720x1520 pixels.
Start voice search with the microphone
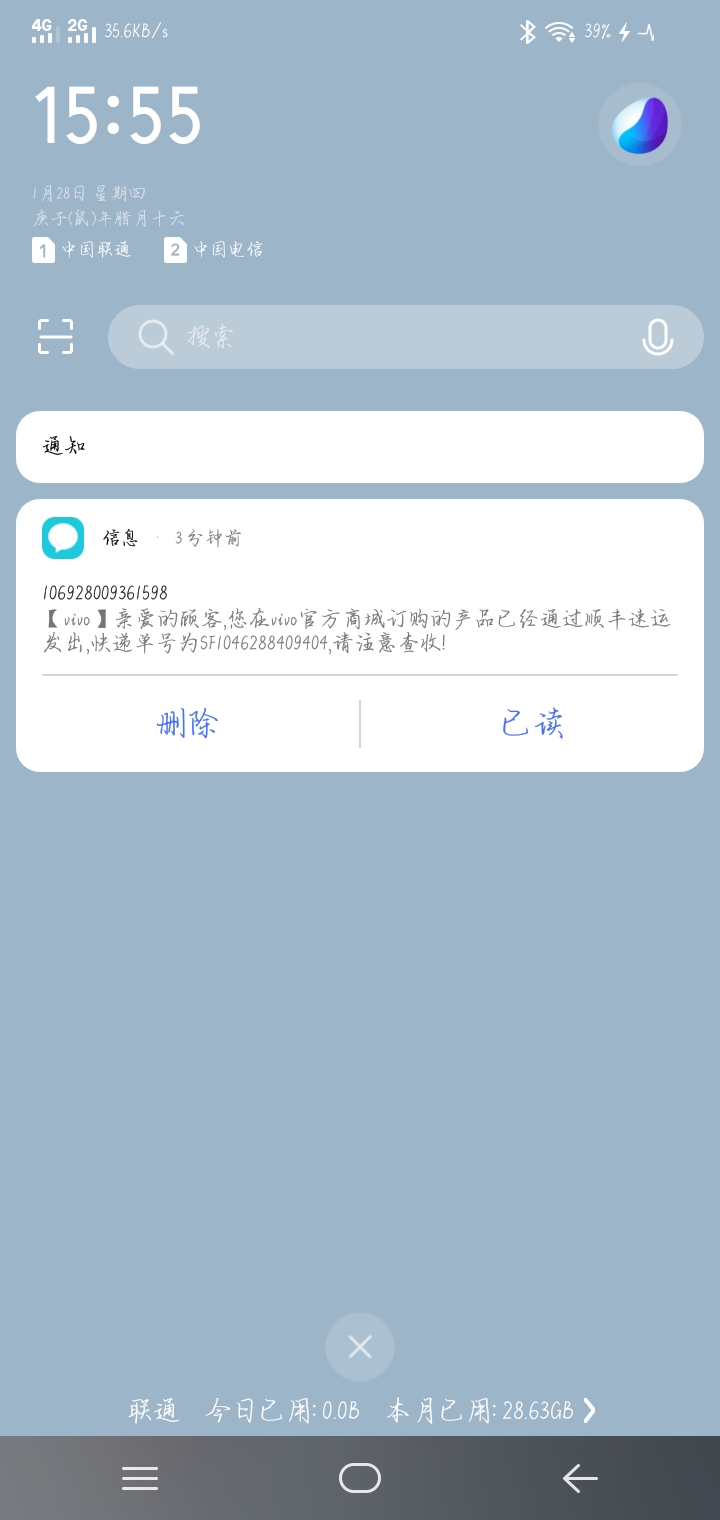tap(657, 337)
